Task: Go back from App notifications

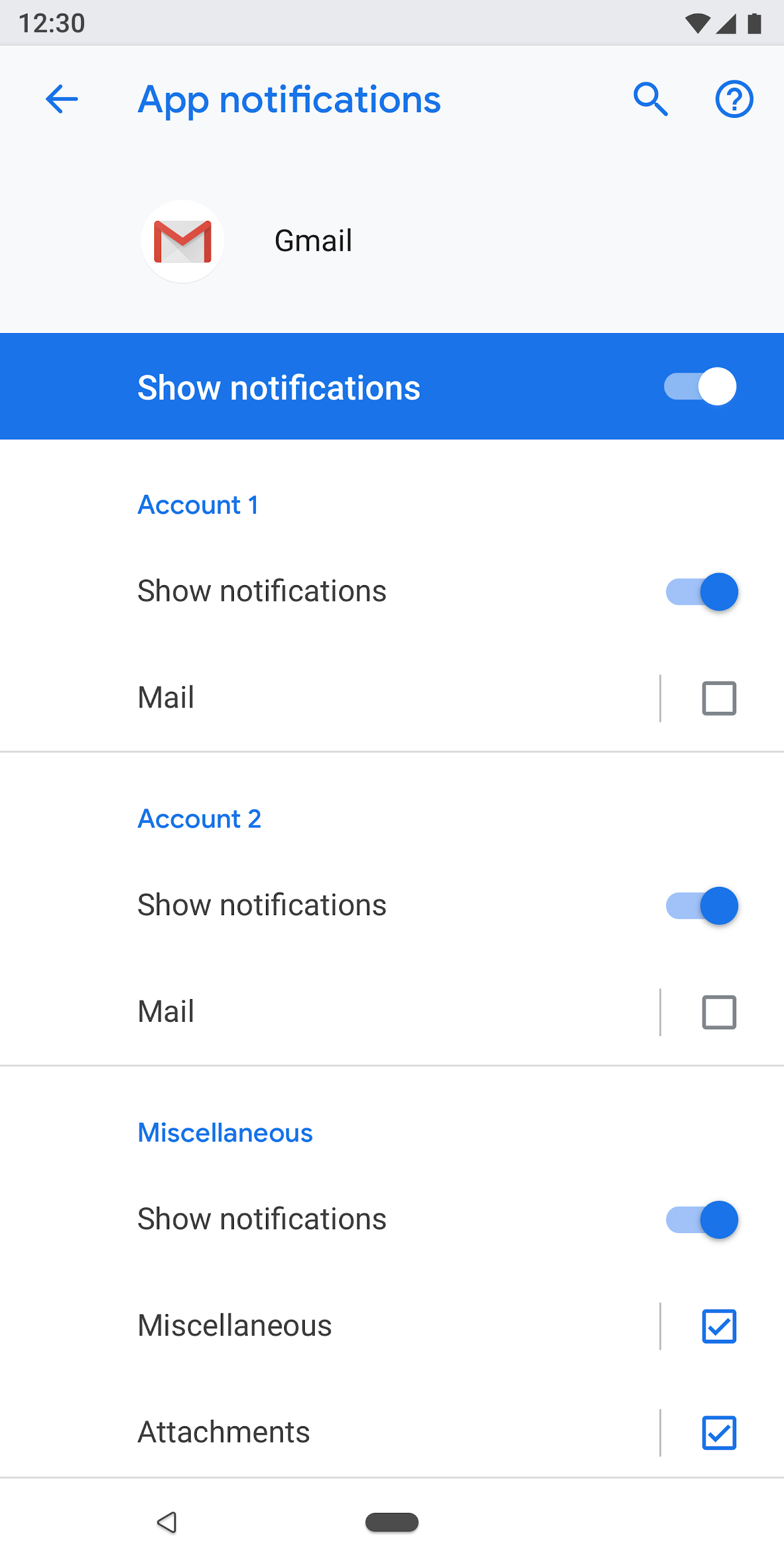Action: click(x=61, y=99)
